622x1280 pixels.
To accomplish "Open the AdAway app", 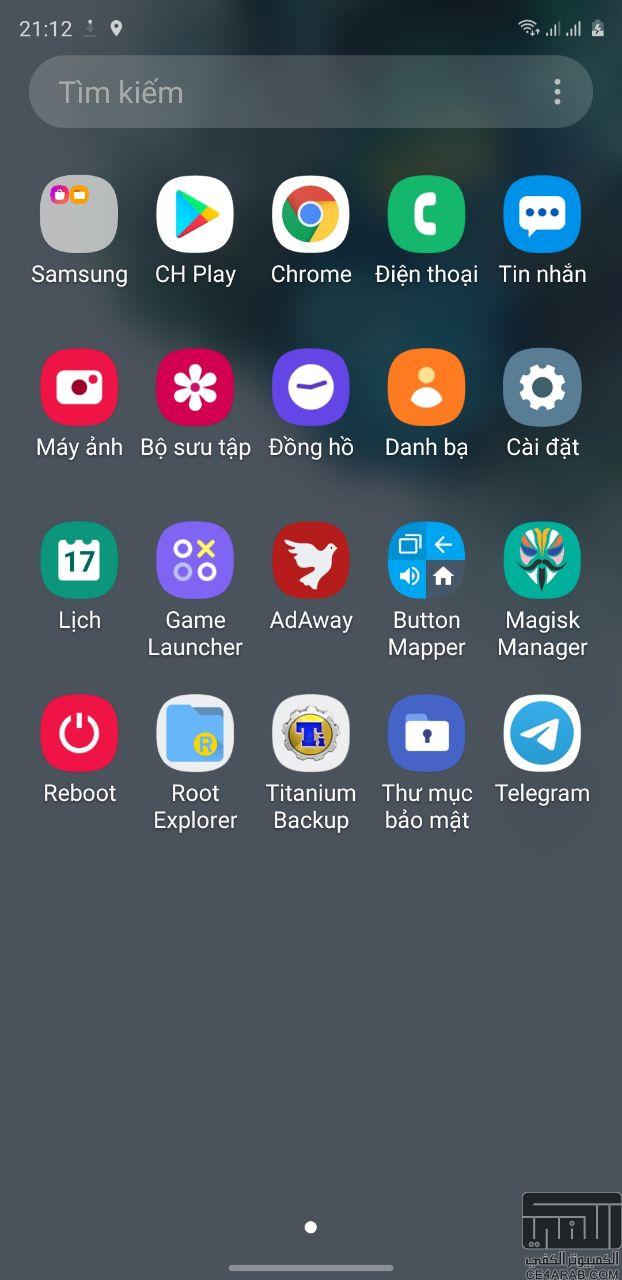I will pyautogui.click(x=311, y=561).
